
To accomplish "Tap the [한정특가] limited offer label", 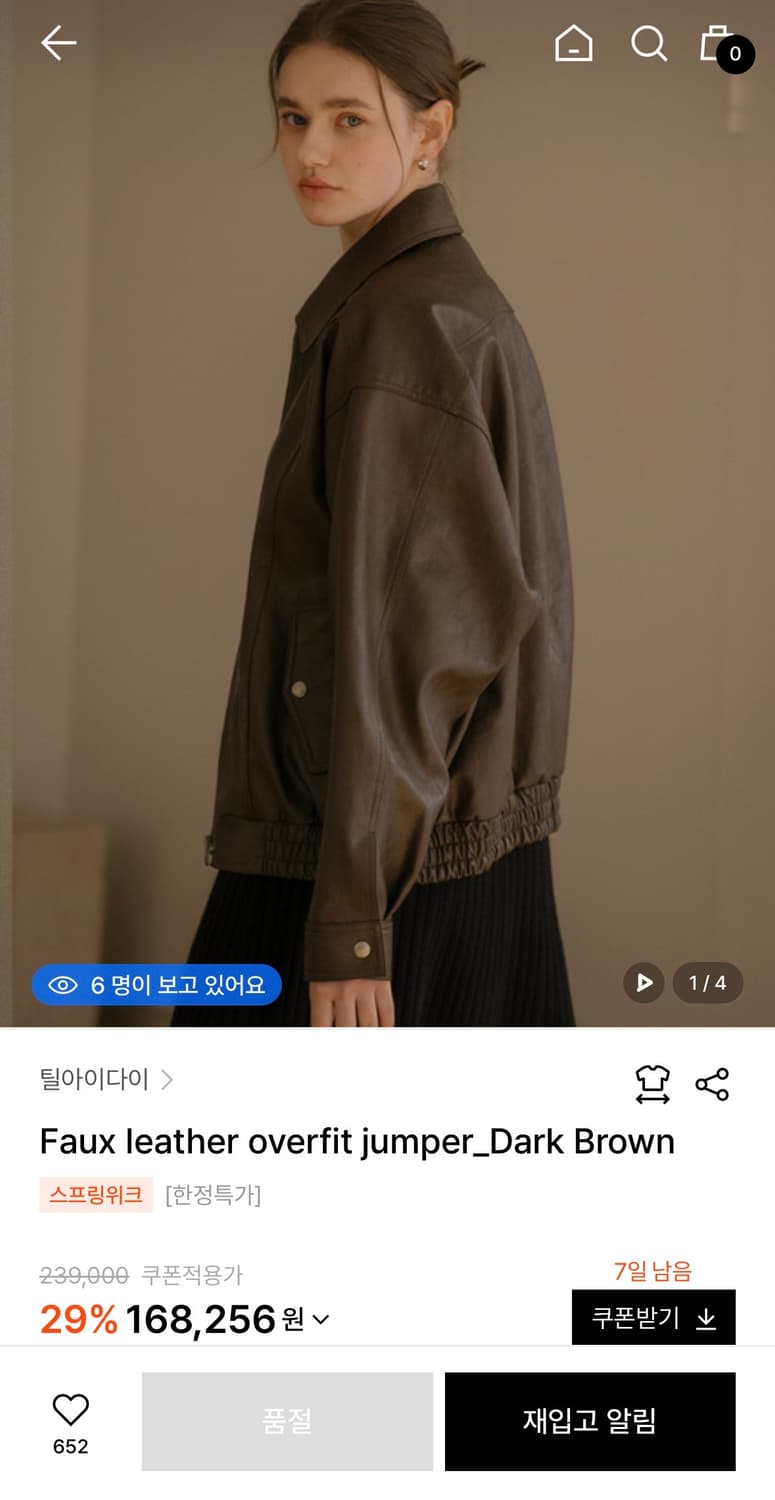I will coord(213,1194).
